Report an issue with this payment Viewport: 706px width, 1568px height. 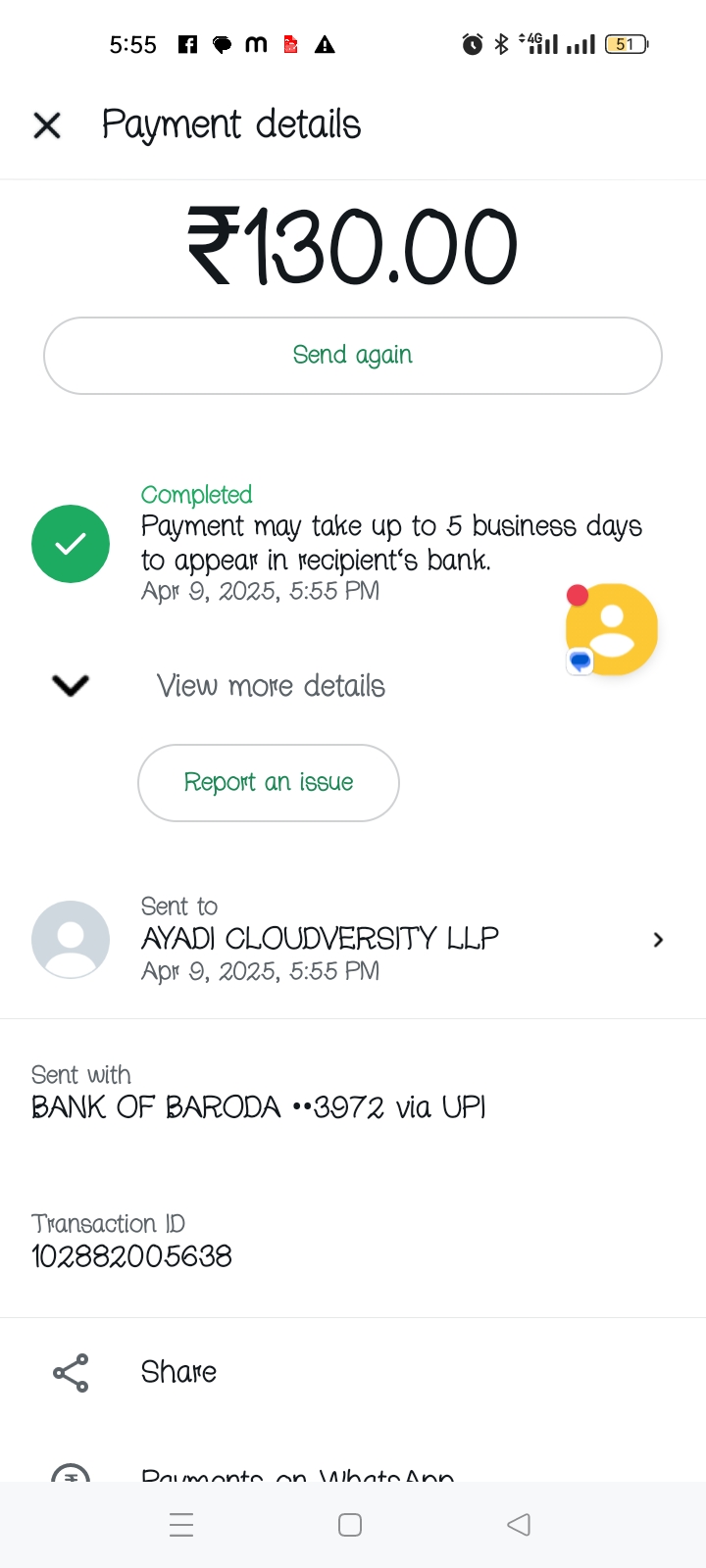(269, 782)
